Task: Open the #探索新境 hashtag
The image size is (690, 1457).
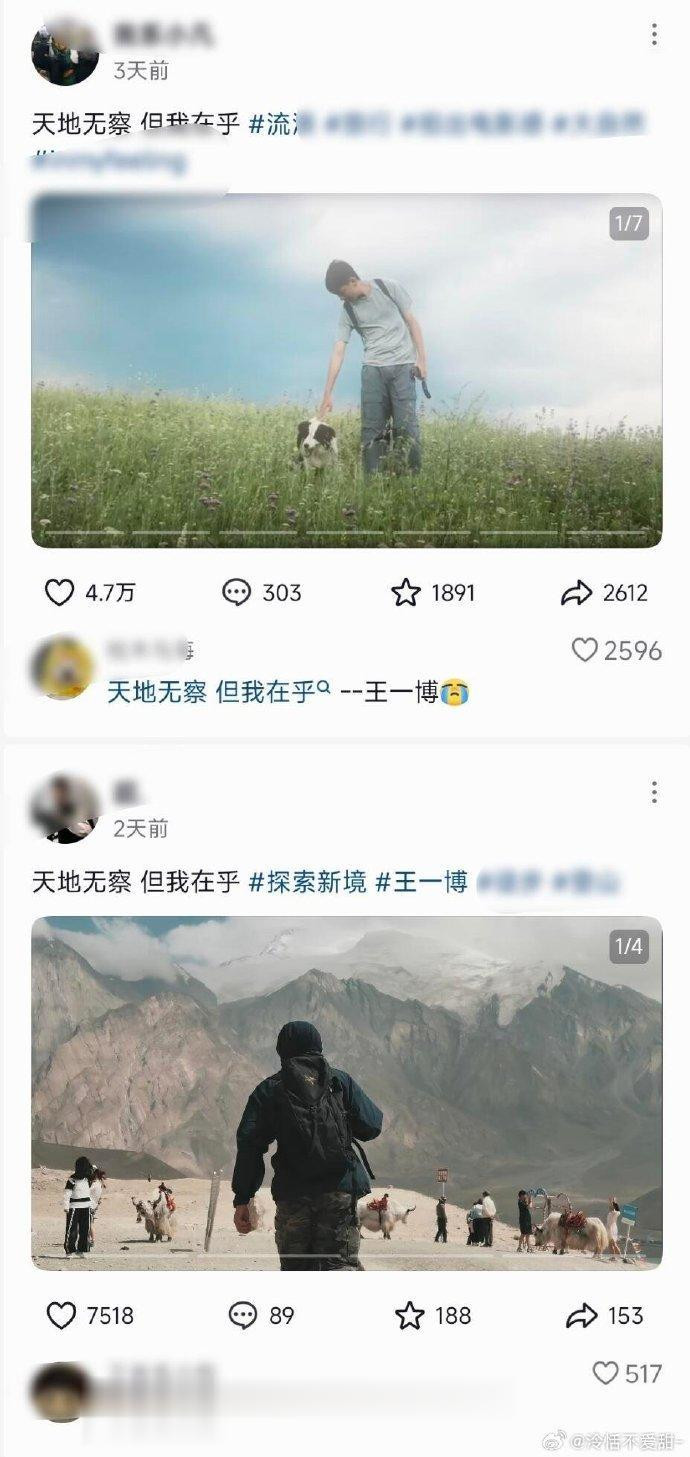Action: point(307,882)
